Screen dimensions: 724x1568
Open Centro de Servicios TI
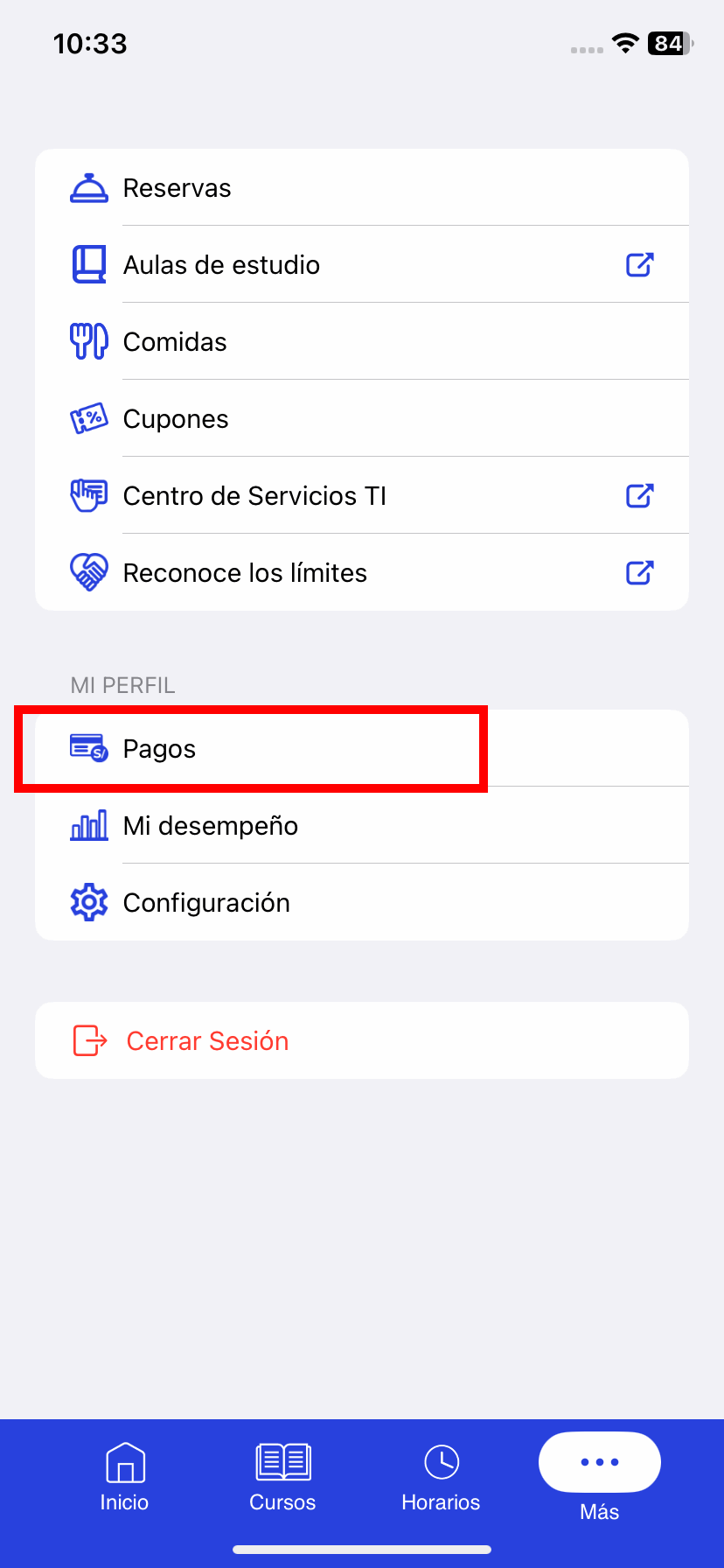click(361, 496)
